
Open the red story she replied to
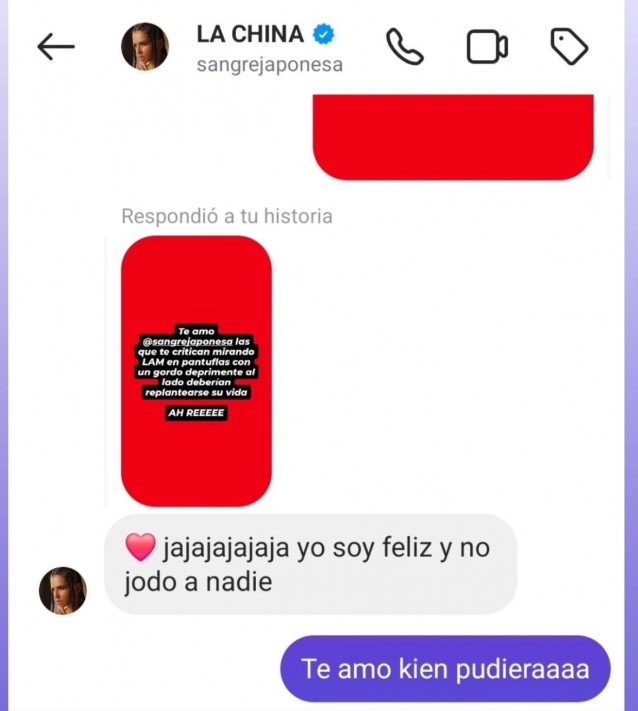[196, 370]
